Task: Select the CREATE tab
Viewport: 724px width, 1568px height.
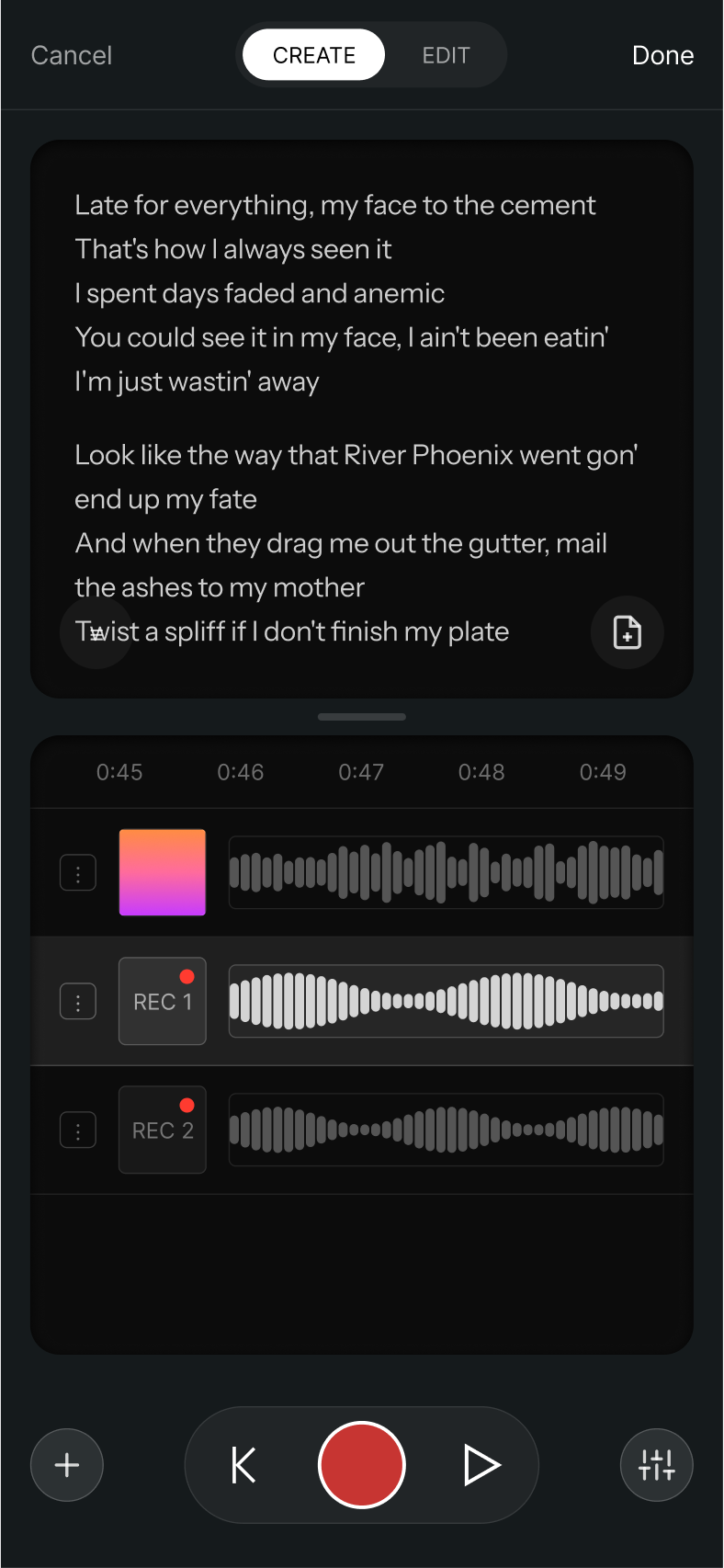Action: pos(313,55)
